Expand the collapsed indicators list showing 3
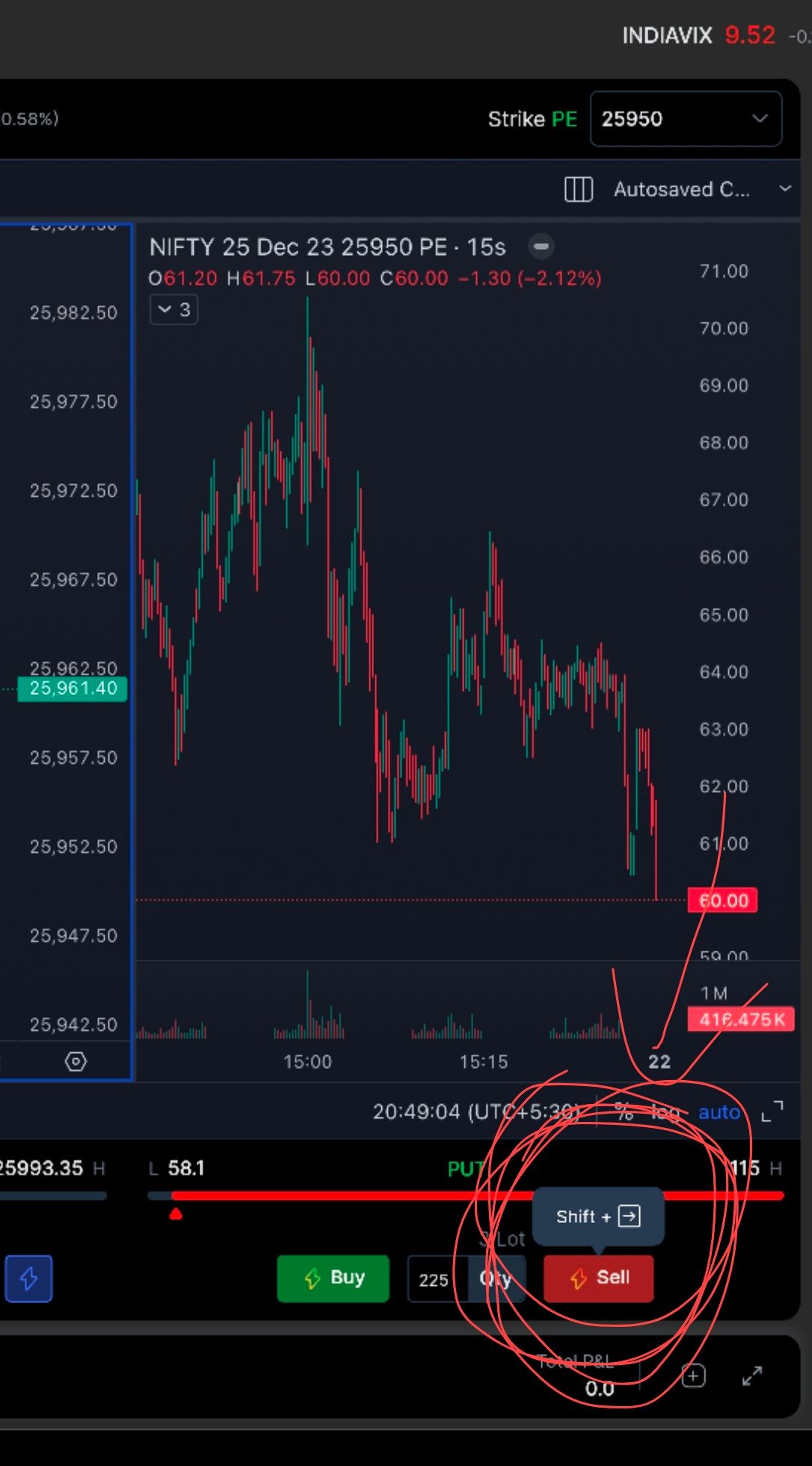Screen dimensions: 812x1466 tap(174, 310)
